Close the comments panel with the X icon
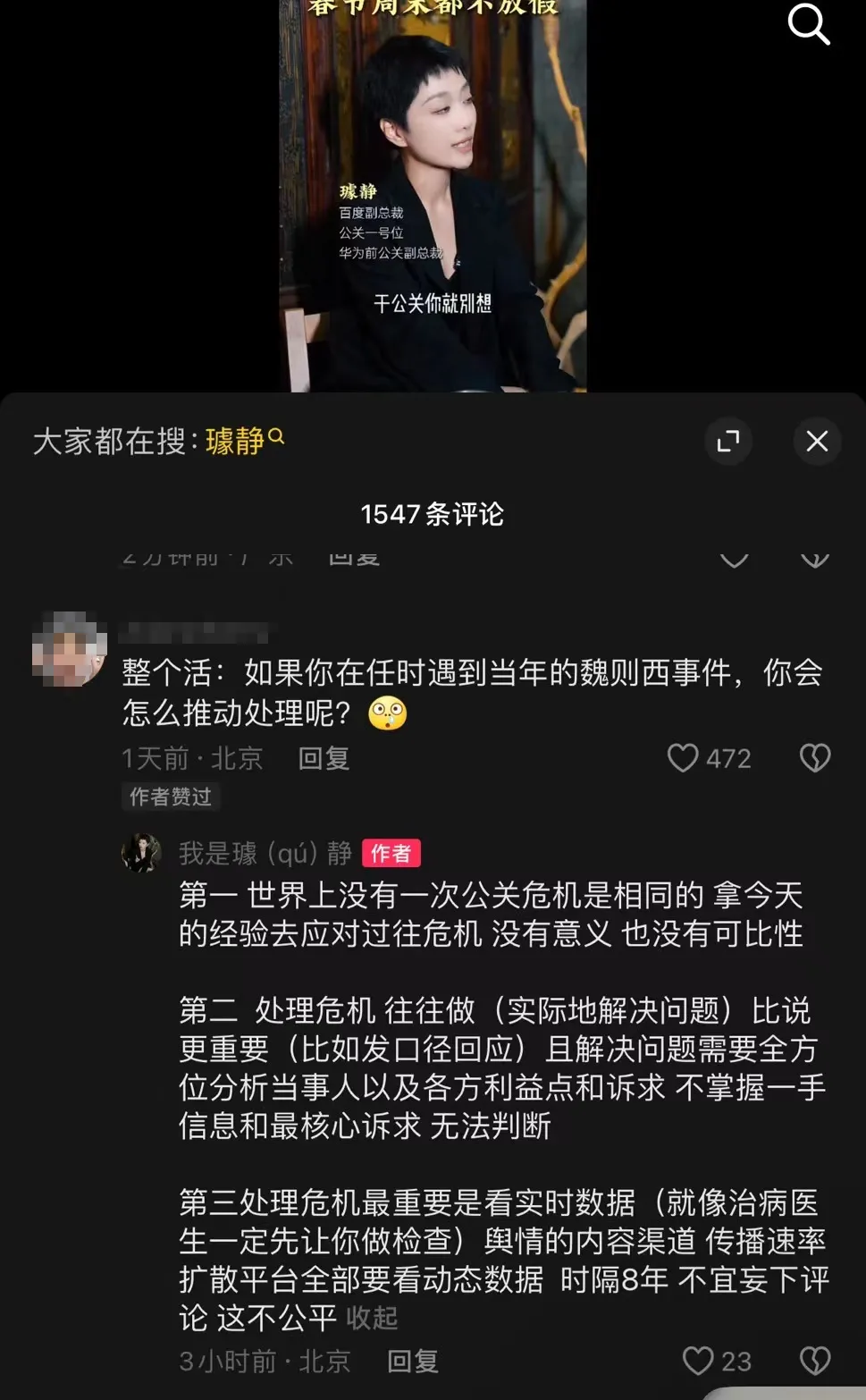 [816, 441]
